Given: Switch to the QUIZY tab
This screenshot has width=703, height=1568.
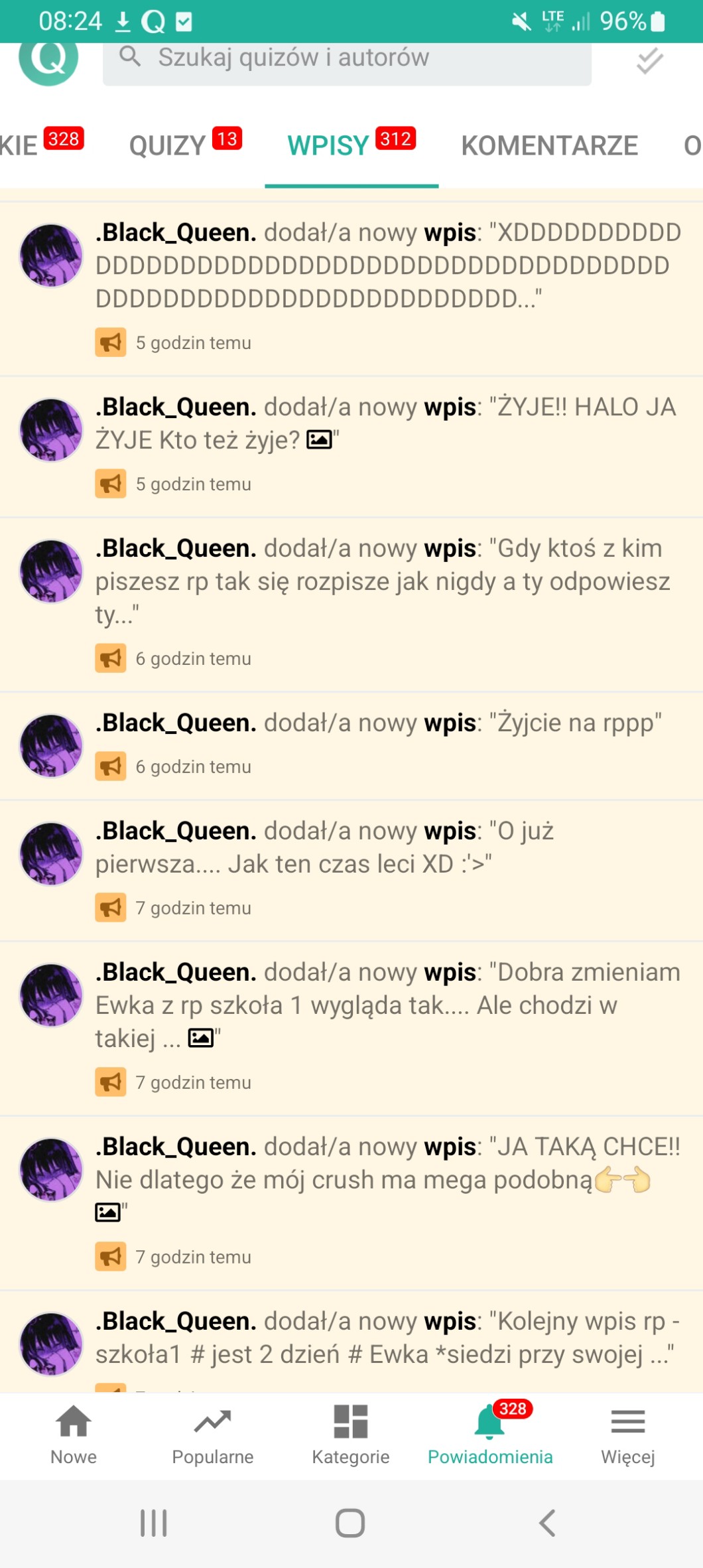Looking at the screenshot, I should point(184,145).
